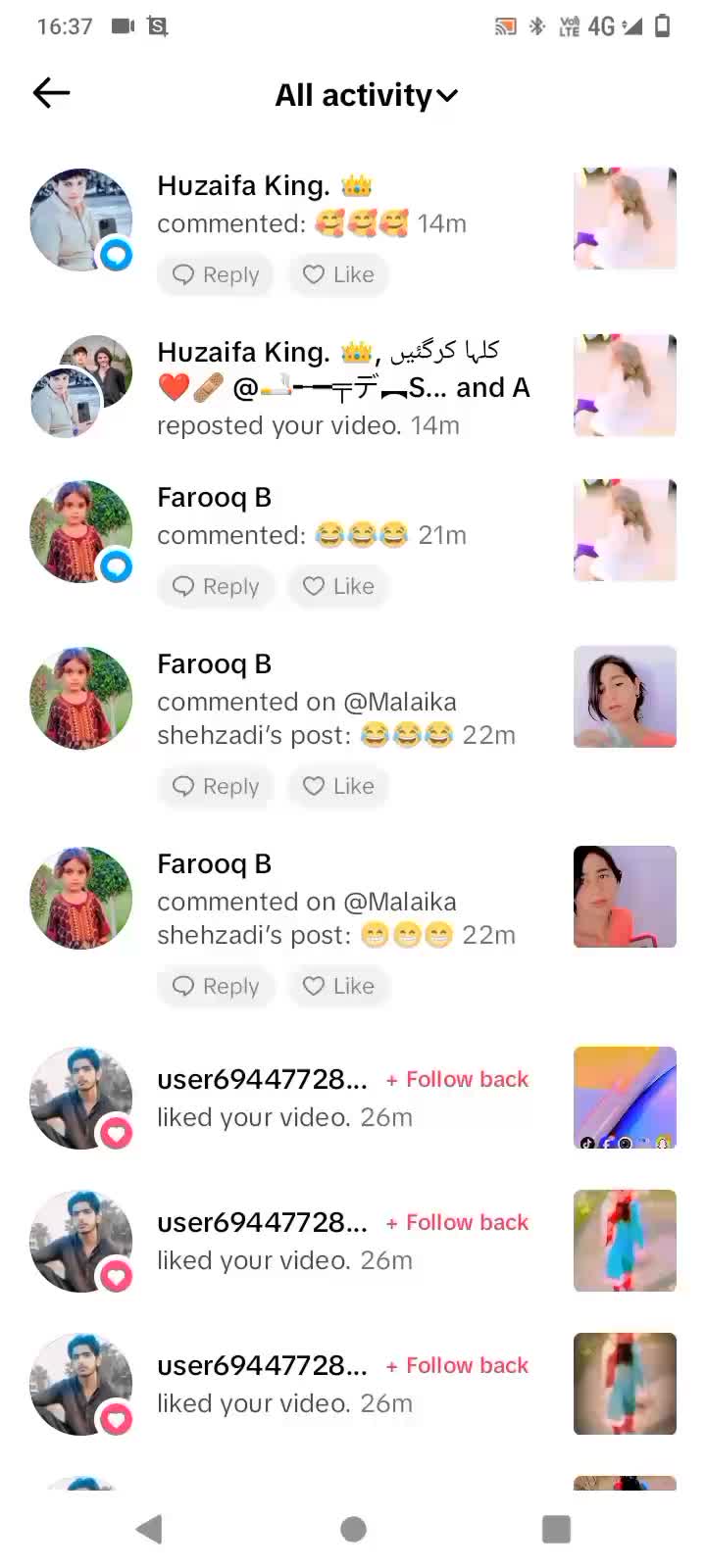Reply to Farooq B's laughing emoji comment on Malaika's post
Image resolution: width=706 pixels, height=1568 pixels.
(216, 786)
